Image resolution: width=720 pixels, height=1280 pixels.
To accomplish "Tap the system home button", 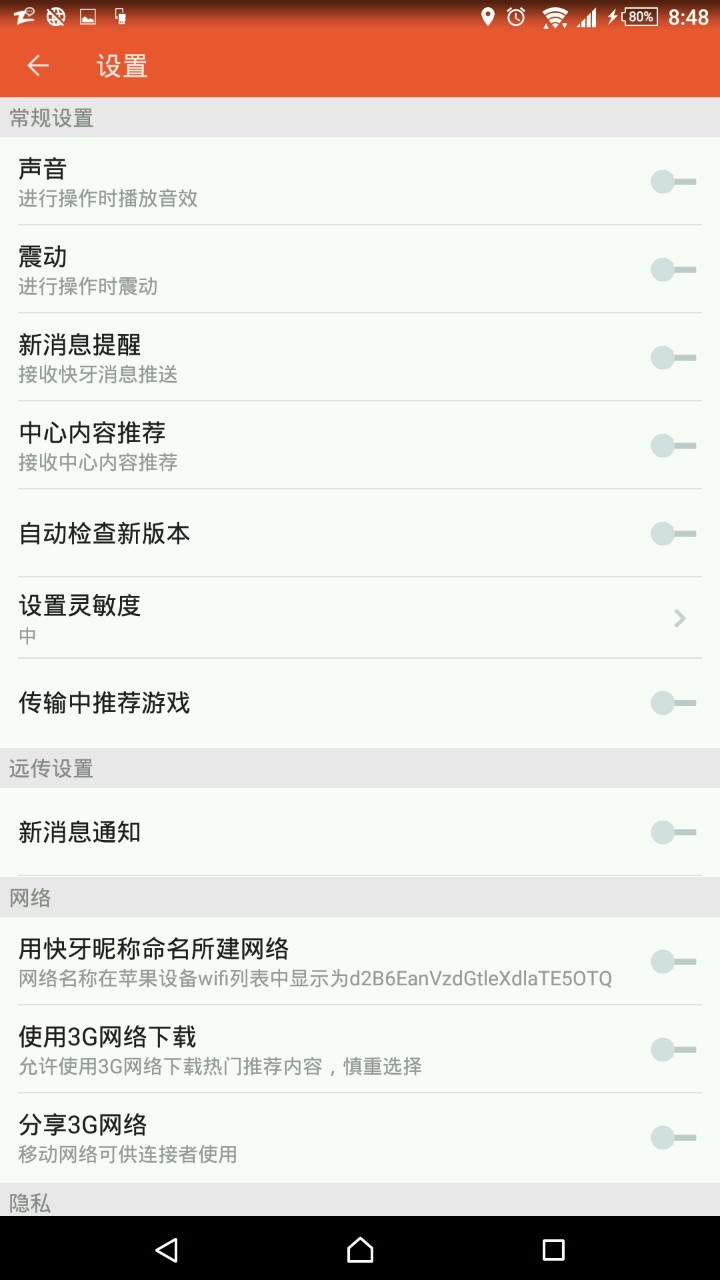I will (x=360, y=1249).
